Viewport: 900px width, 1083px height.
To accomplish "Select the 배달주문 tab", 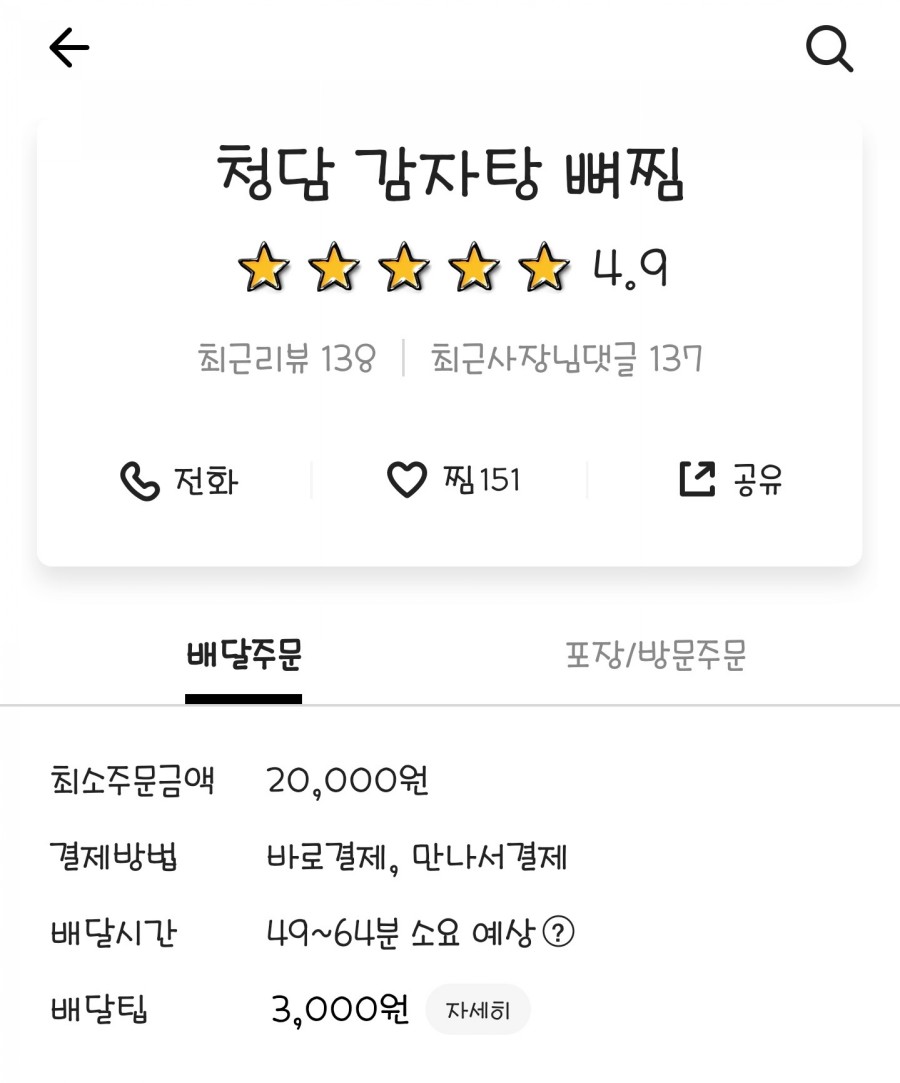I will pos(244,656).
